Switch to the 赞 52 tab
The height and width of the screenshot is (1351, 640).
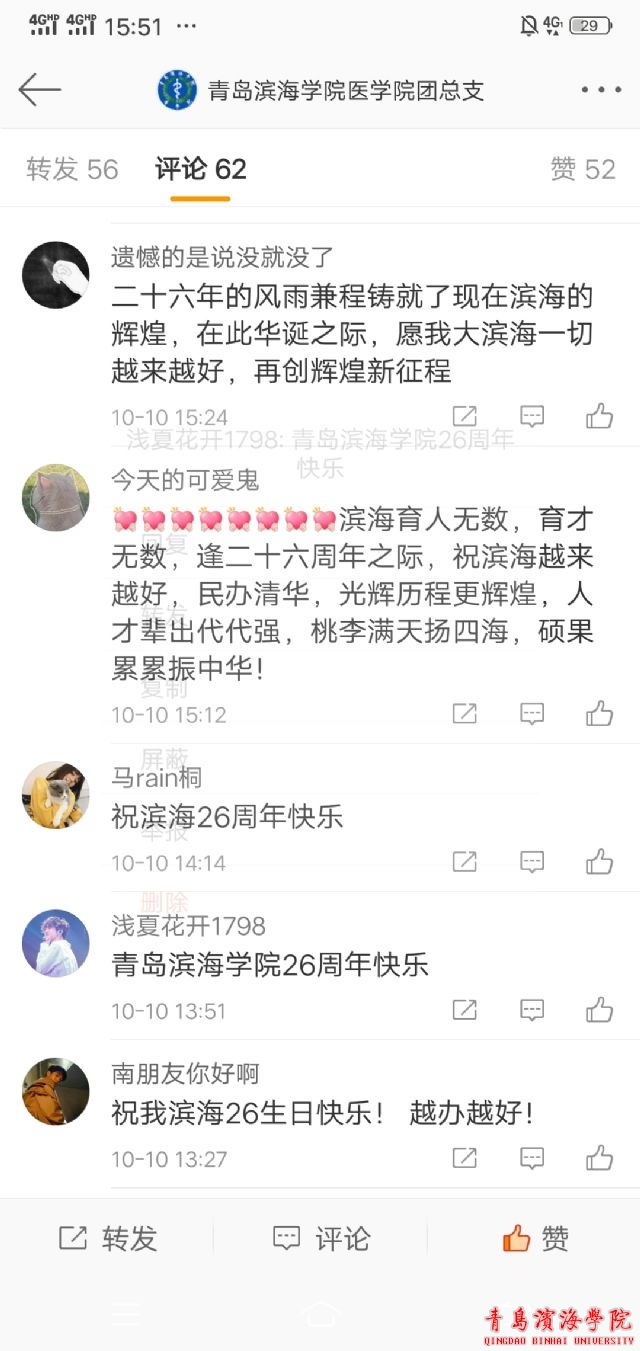coord(583,169)
